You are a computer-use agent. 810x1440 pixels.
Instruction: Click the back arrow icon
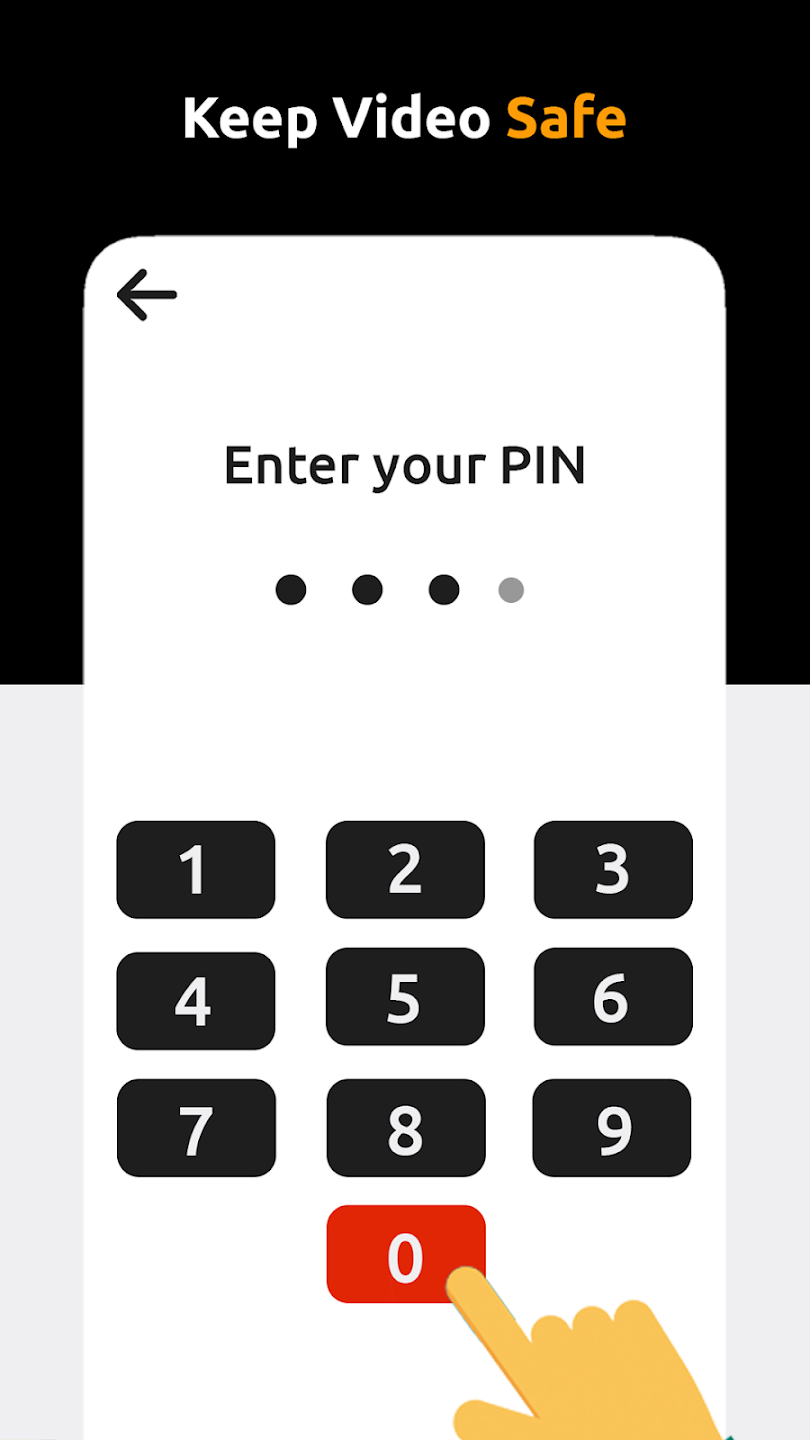pyautogui.click(x=145, y=294)
